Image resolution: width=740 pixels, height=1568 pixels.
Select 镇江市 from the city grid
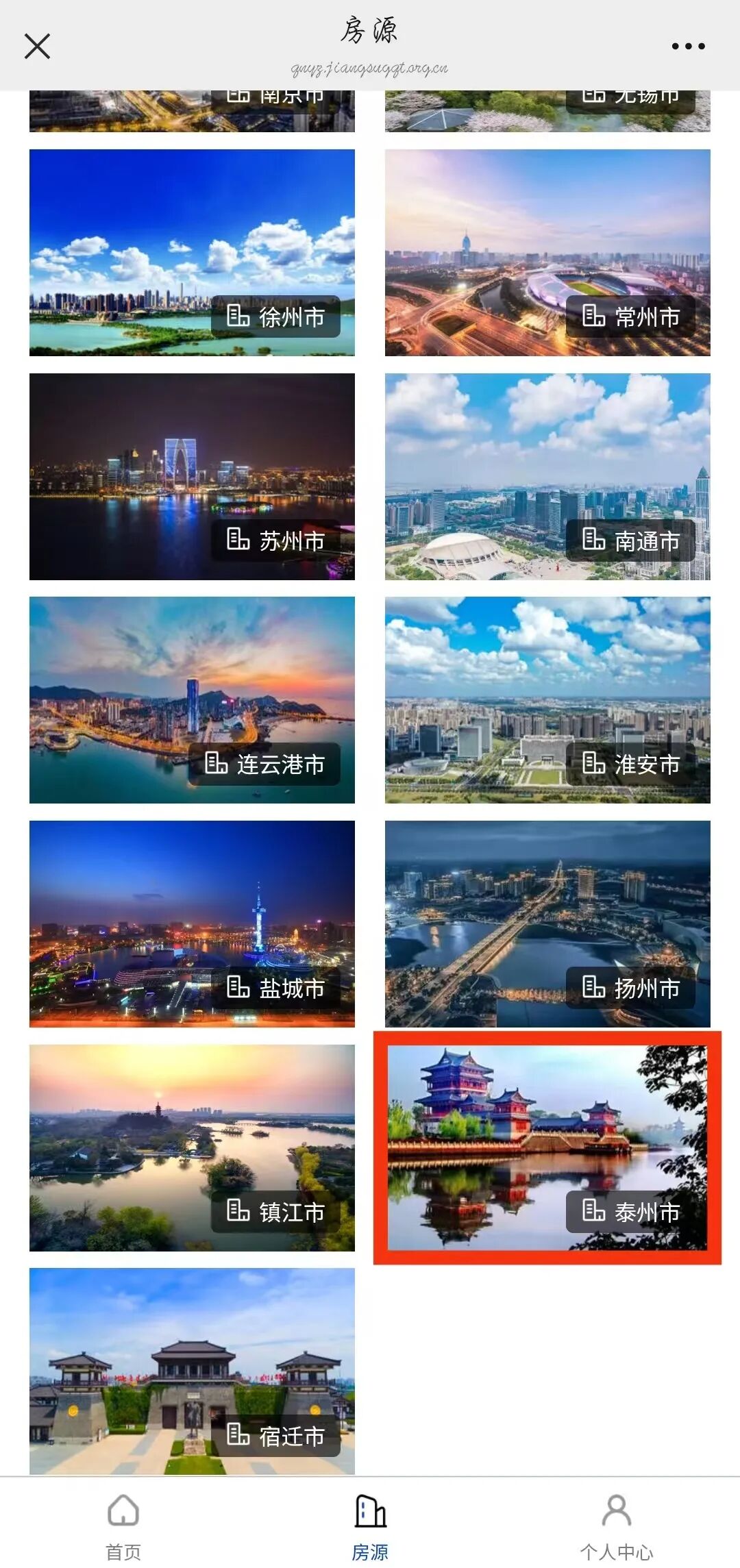tap(192, 1147)
